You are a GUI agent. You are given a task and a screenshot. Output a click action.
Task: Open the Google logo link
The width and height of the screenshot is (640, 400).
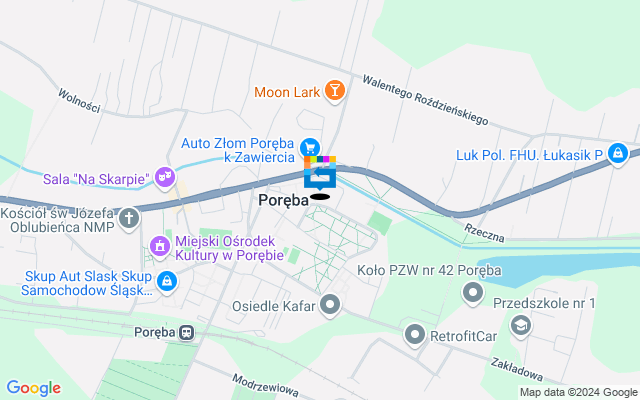[x=33, y=388]
